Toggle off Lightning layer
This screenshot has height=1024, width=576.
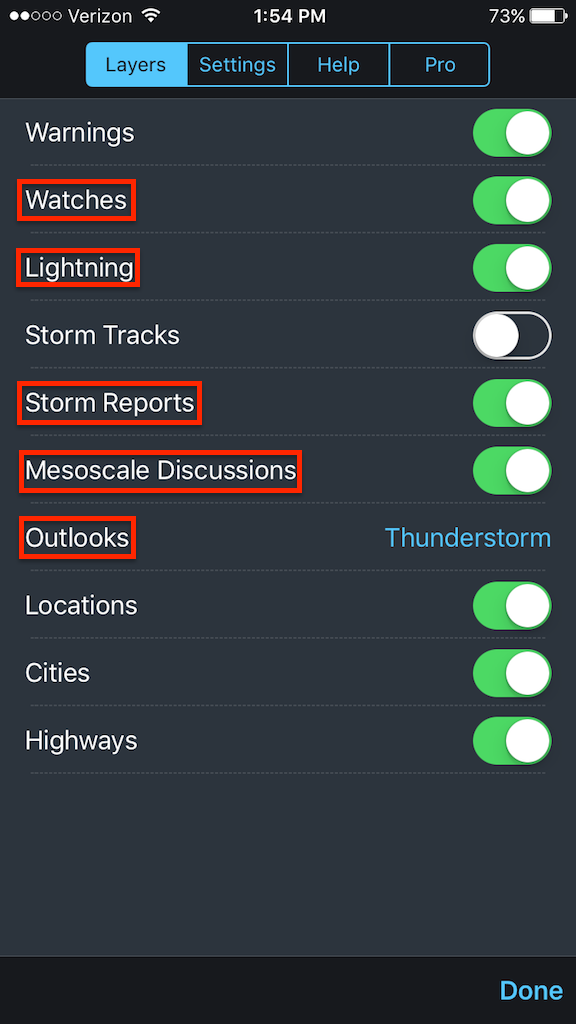pos(512,268)
